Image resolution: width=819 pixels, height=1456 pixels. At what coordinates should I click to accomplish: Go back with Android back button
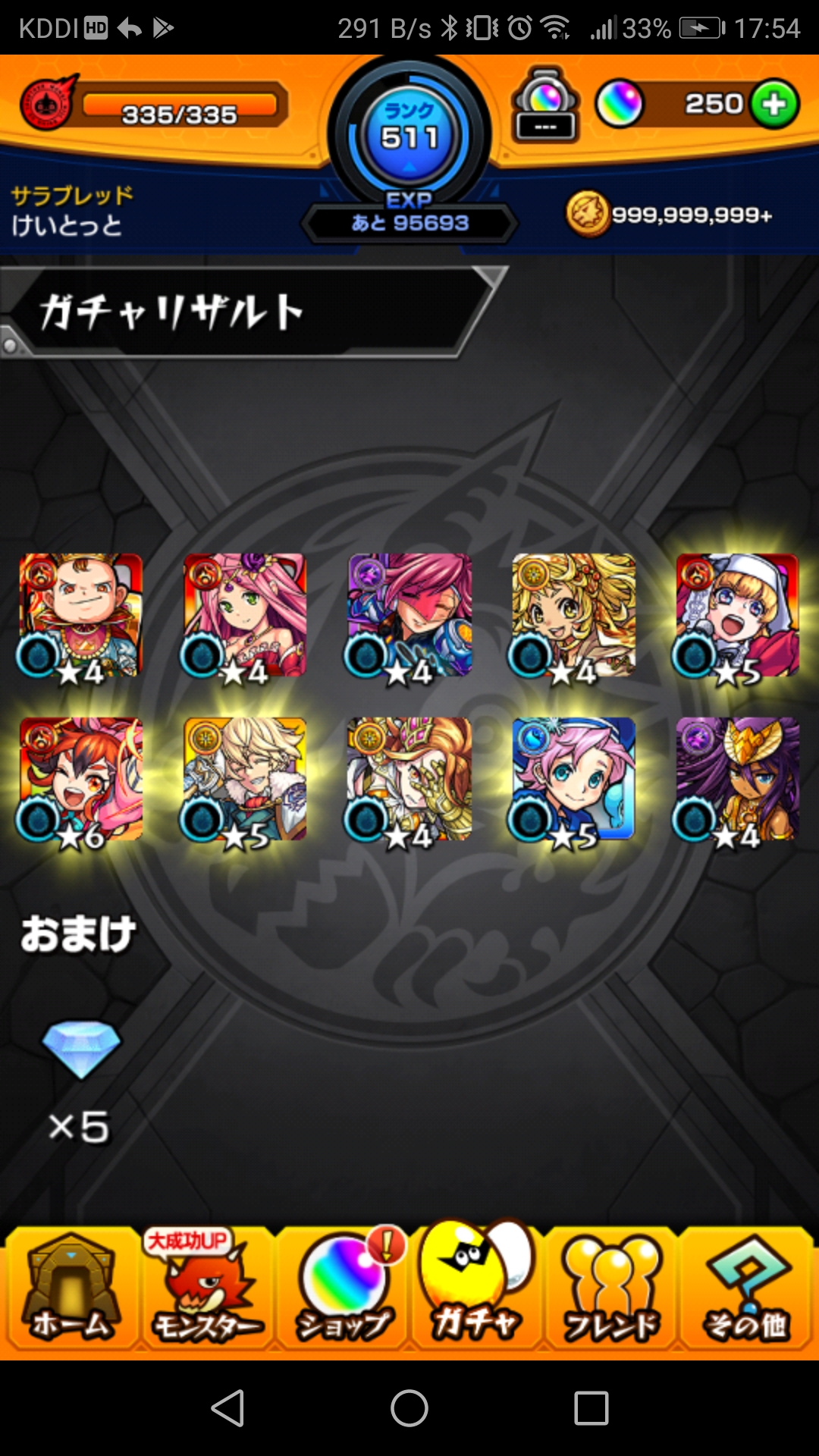point(227,1408)
